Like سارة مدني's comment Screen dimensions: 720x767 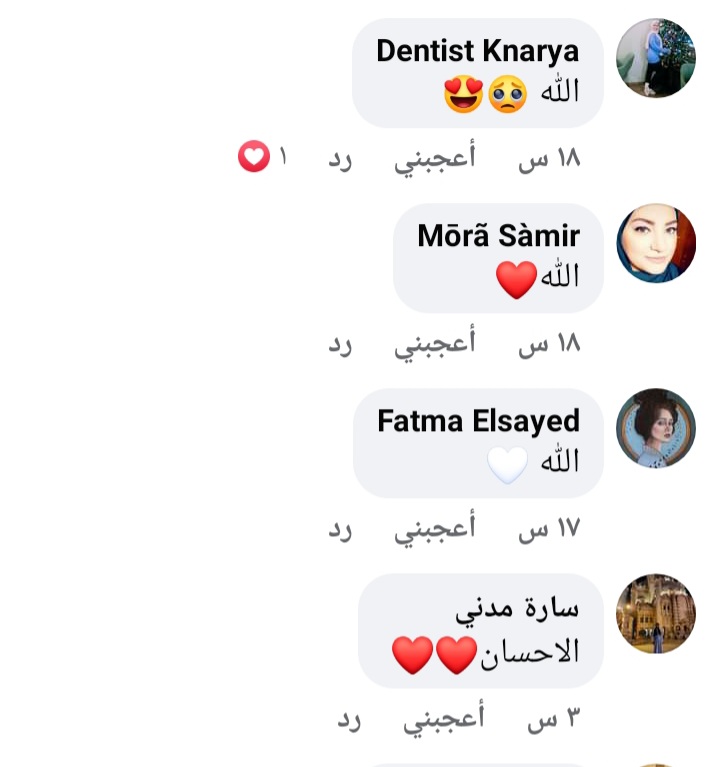[444, 718]
